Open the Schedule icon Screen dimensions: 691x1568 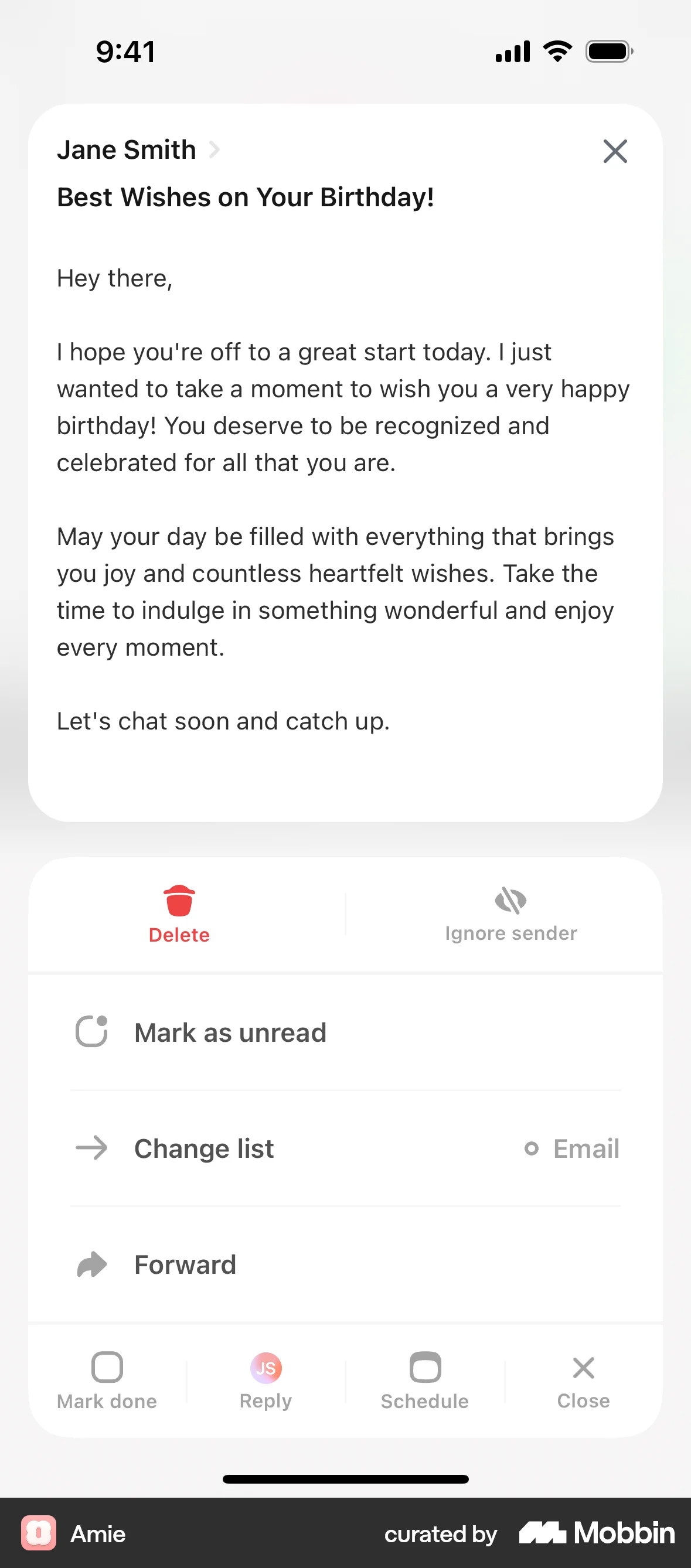(424, 1368)
